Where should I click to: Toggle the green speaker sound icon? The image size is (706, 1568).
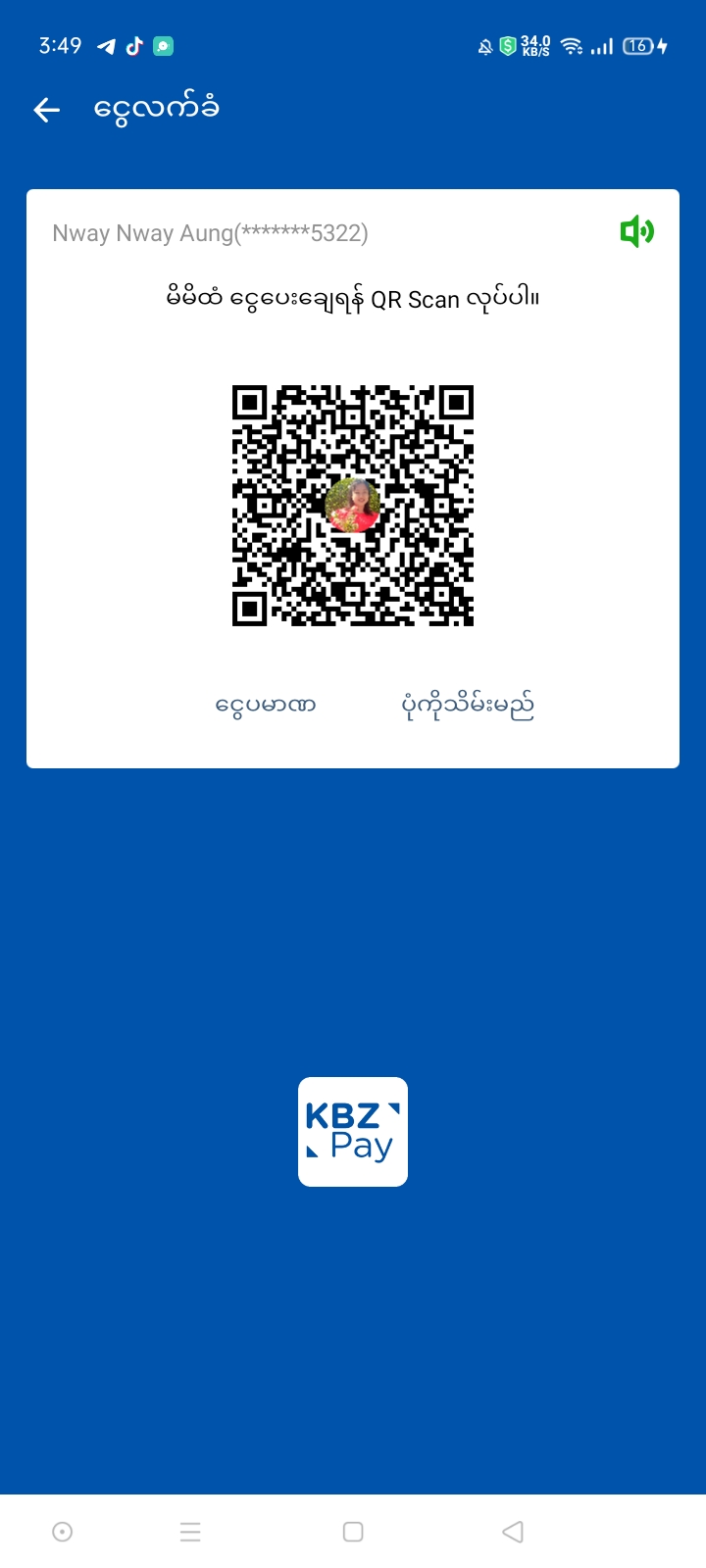pyautogui.click(x=636, y=232)
